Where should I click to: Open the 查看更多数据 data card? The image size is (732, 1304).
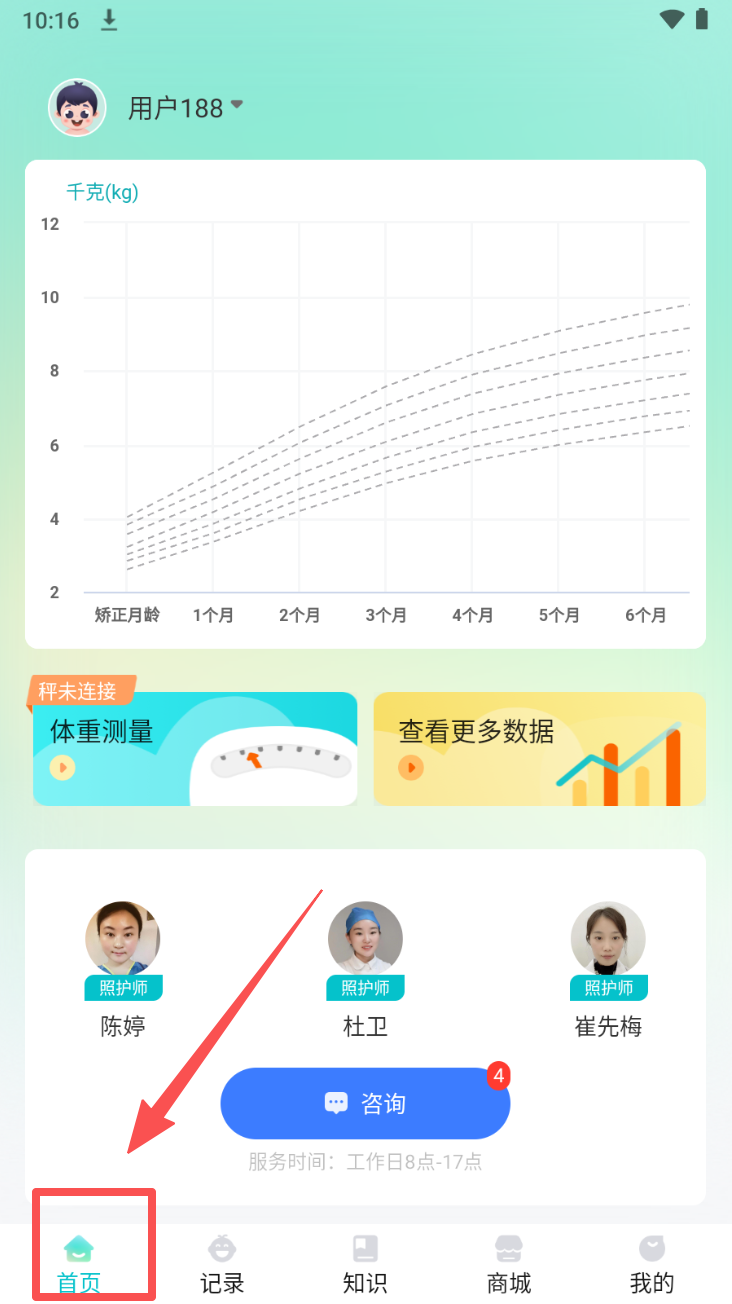(539, 749)
